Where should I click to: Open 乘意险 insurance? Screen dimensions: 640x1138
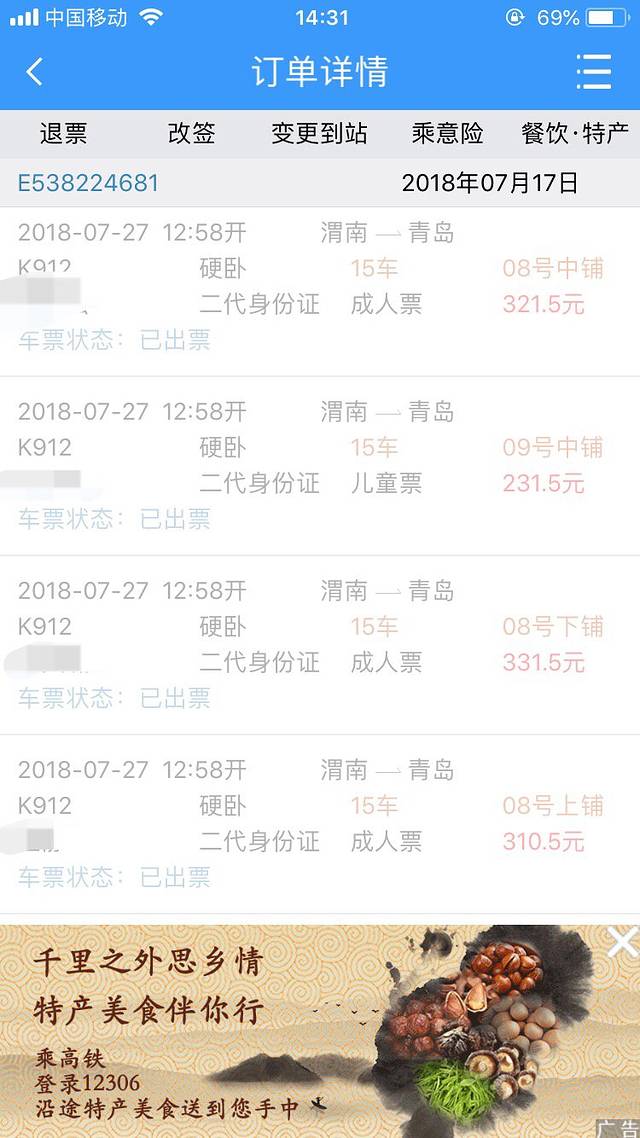[x=447, y=133]
